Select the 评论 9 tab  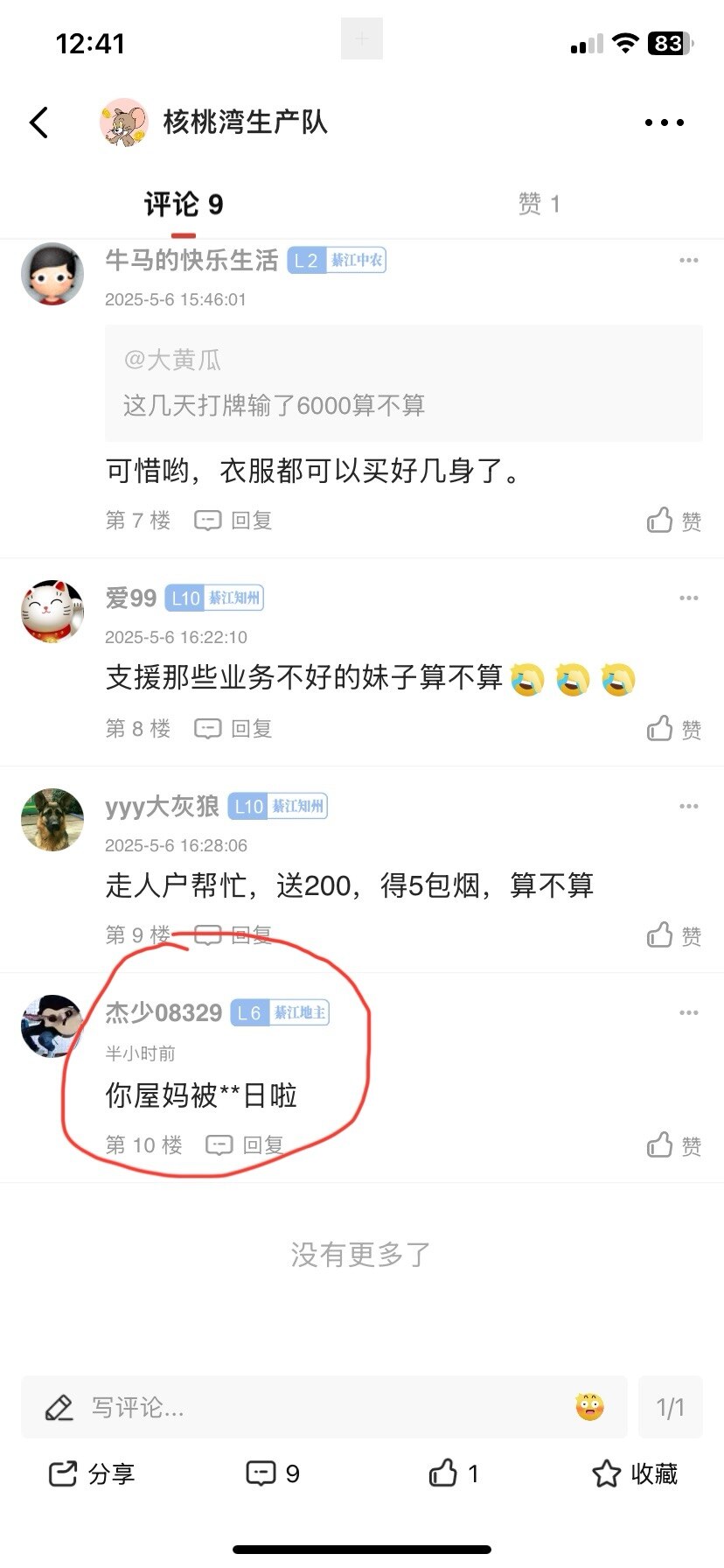(184, 204)
